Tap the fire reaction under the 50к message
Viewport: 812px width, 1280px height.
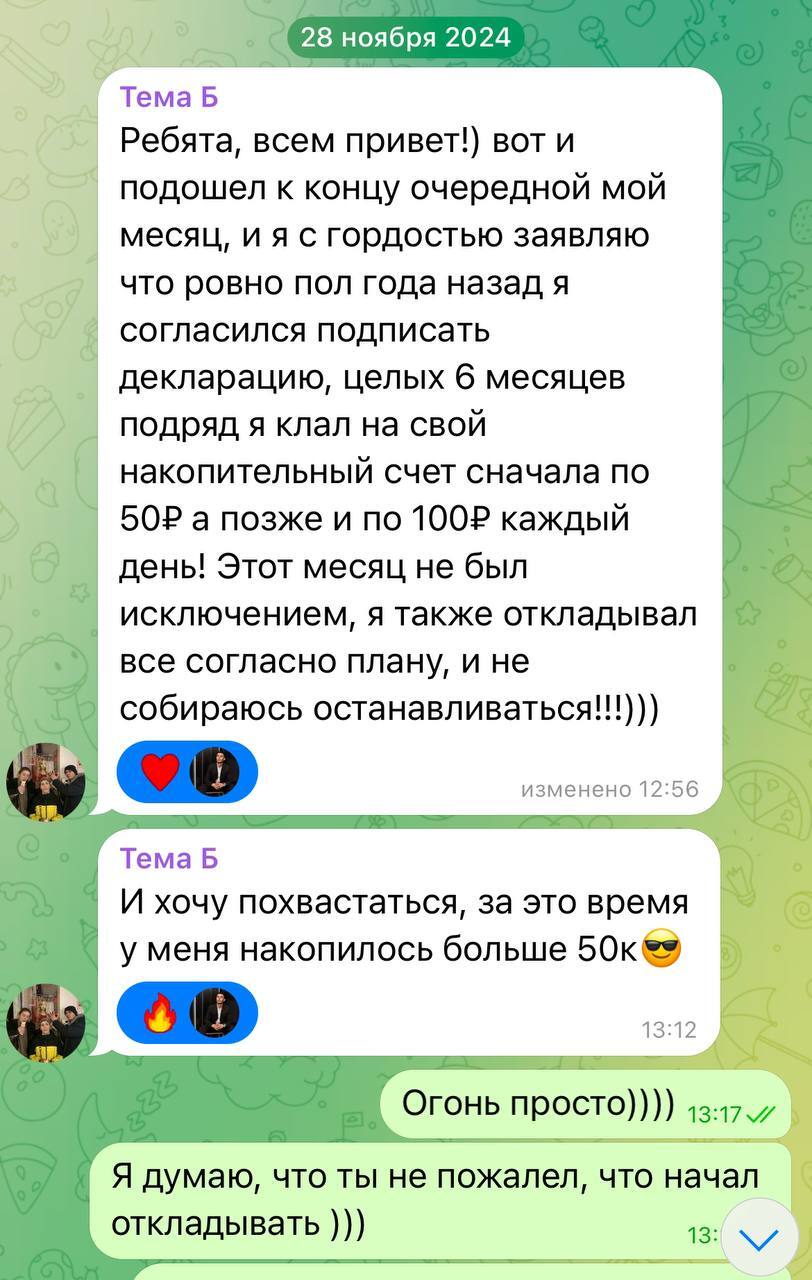click(x=161, y=1014)
